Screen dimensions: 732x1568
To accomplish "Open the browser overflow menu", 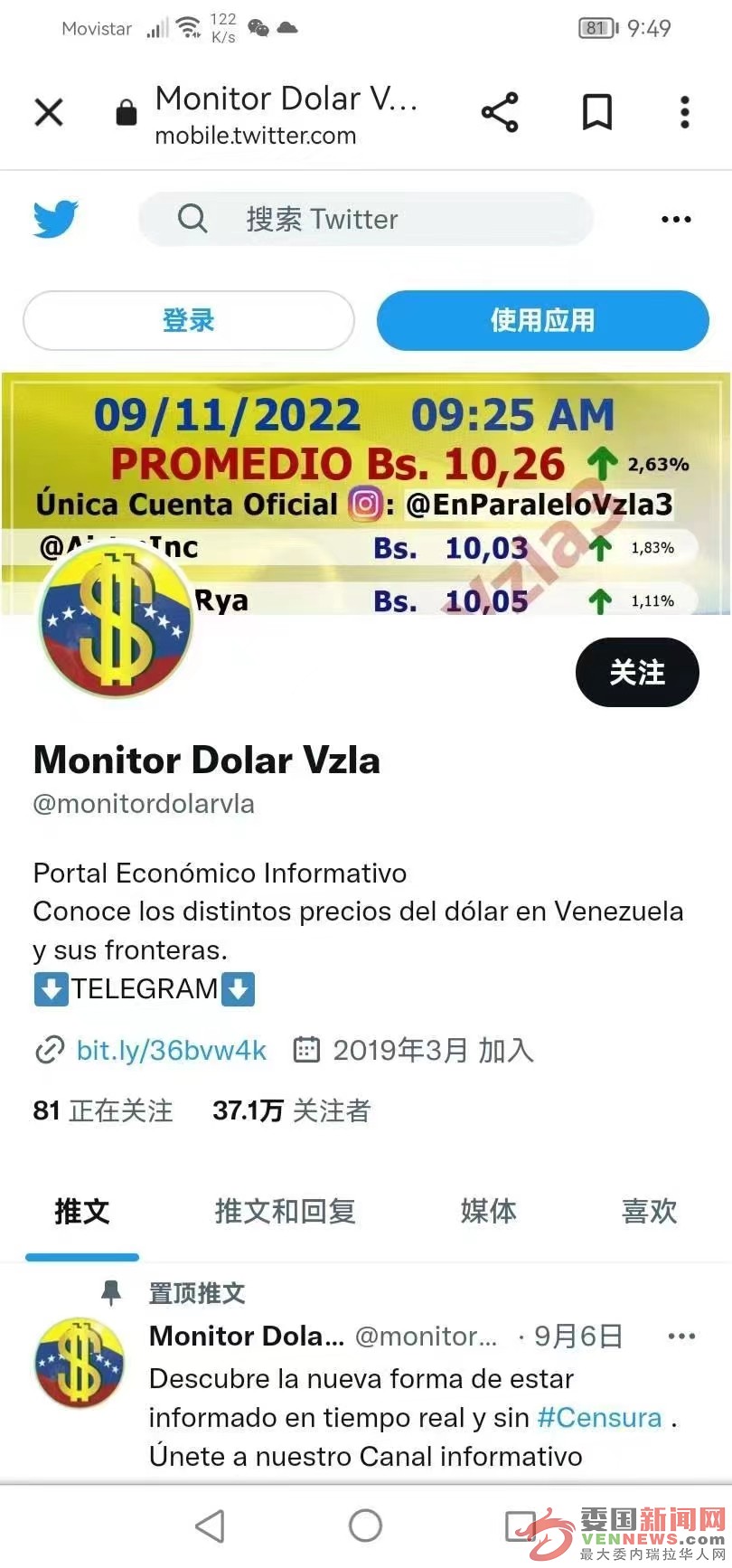I will click(684, 113).
